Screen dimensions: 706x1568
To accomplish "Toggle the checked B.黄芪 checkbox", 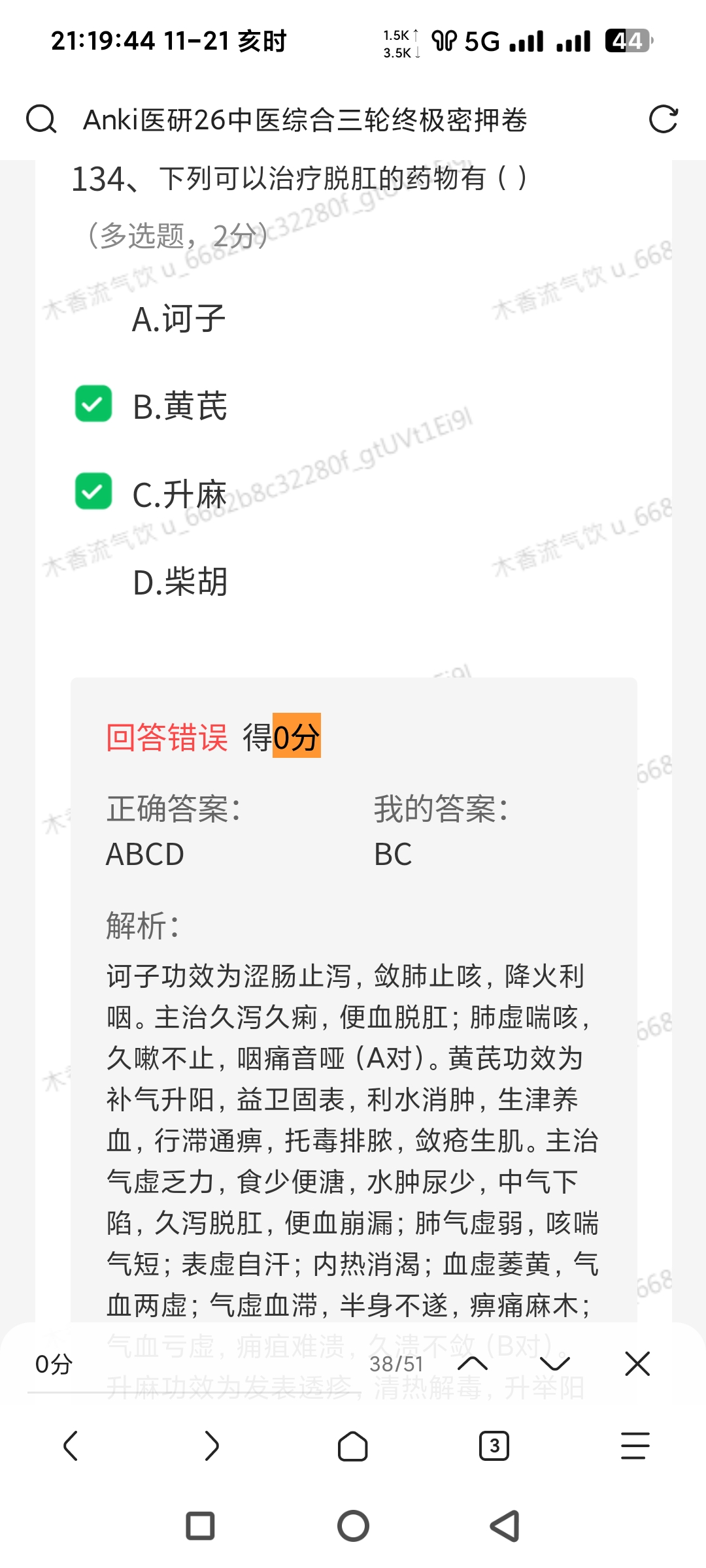I will click(x=93, y=404).
